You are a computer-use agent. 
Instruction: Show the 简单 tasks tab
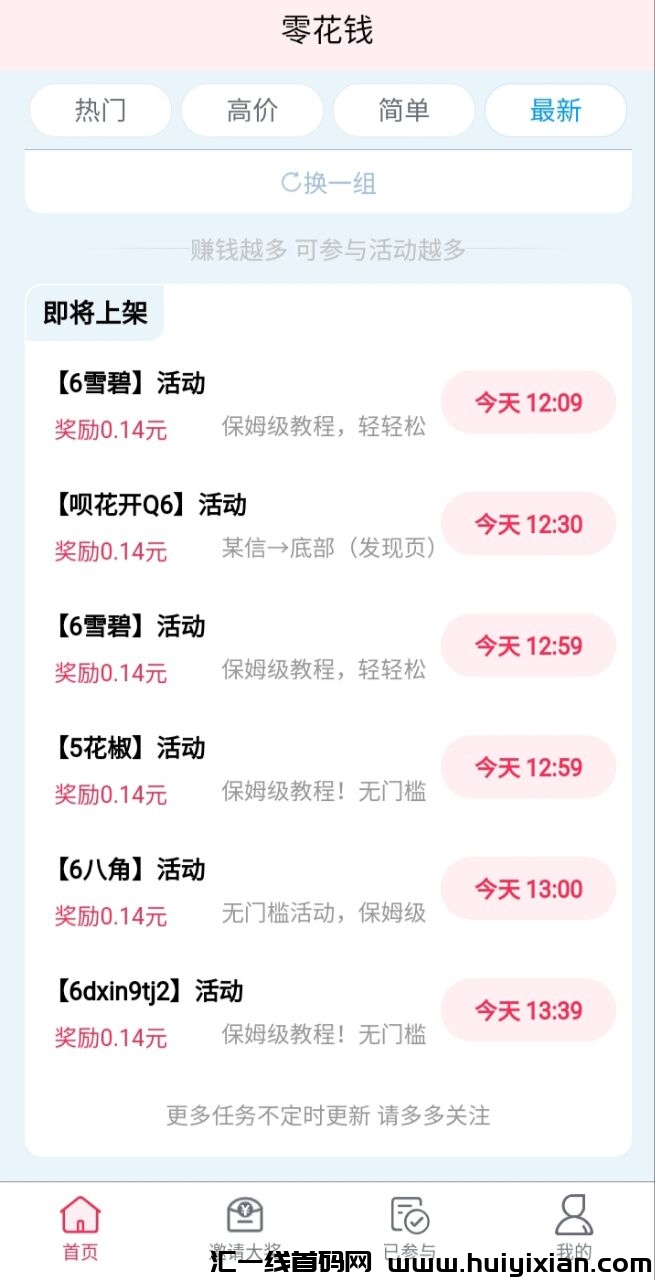(404, 110)
